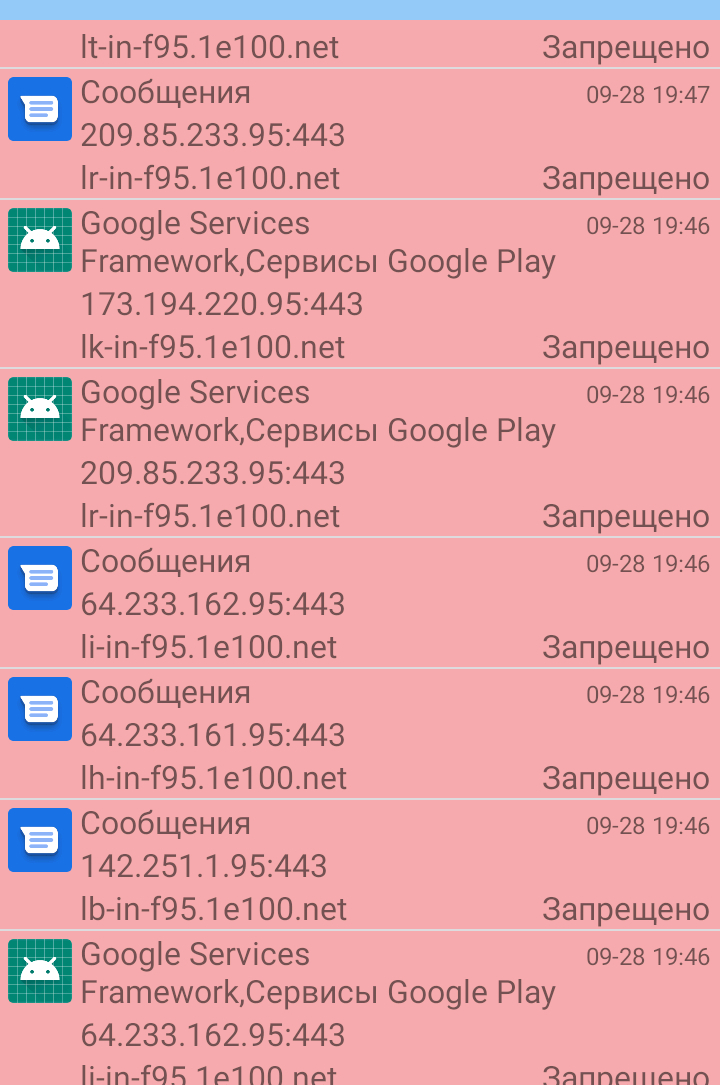View the Сообщения entry for 64.233.161.95:443
The width and height of the screenshot is (720, 1085).
click(x=360, y=734)
